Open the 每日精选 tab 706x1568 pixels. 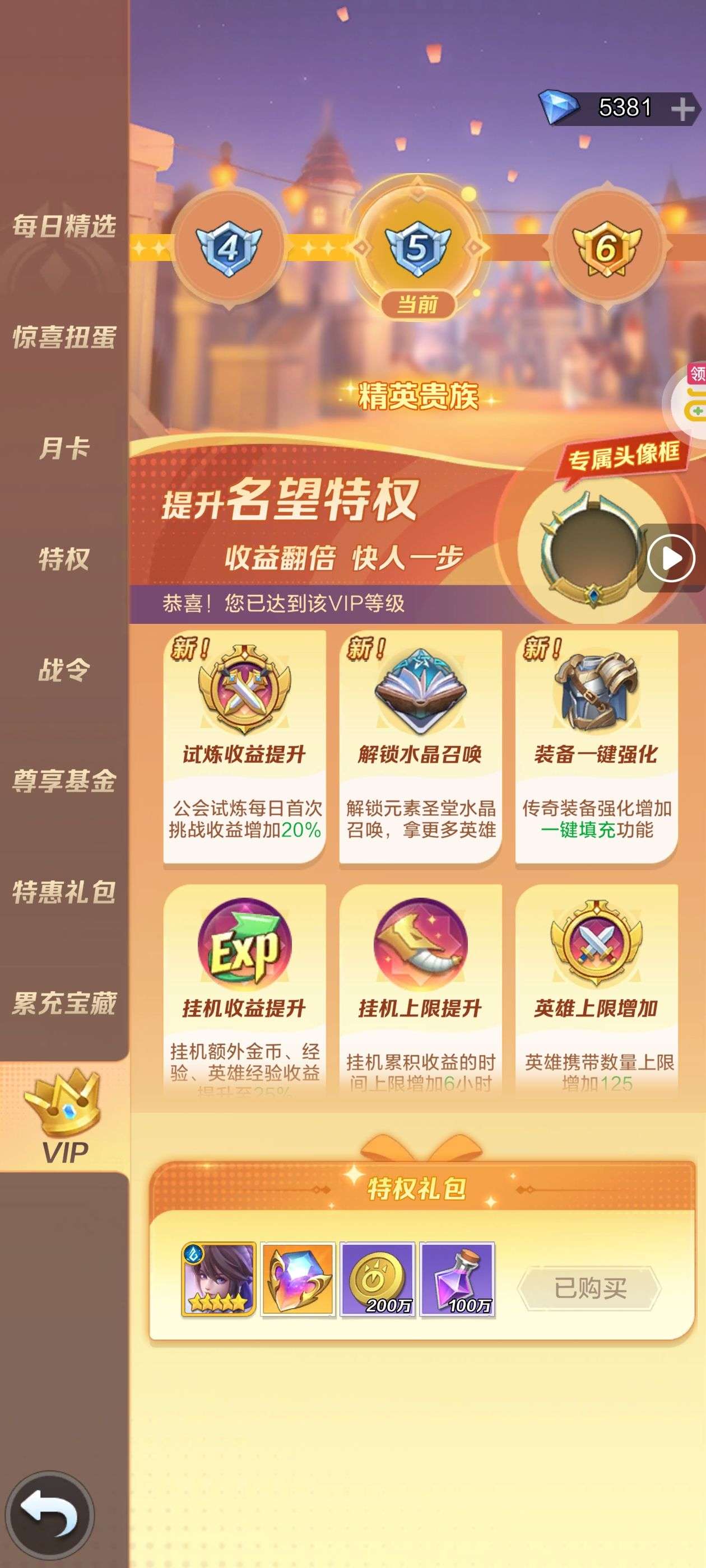point(64,226)
